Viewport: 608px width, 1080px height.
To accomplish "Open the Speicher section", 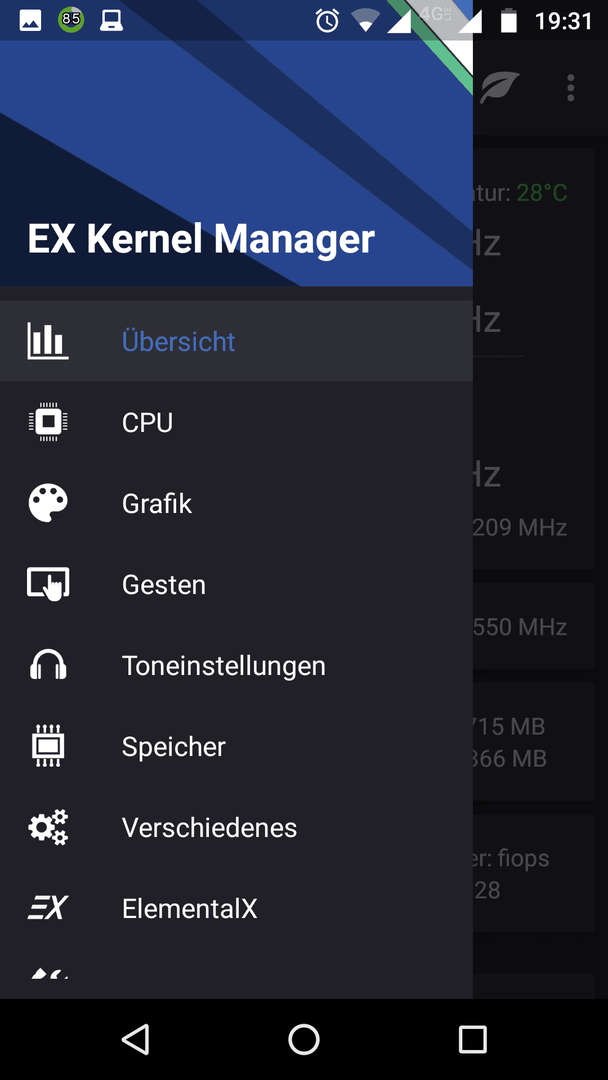I will coord(236,747).
